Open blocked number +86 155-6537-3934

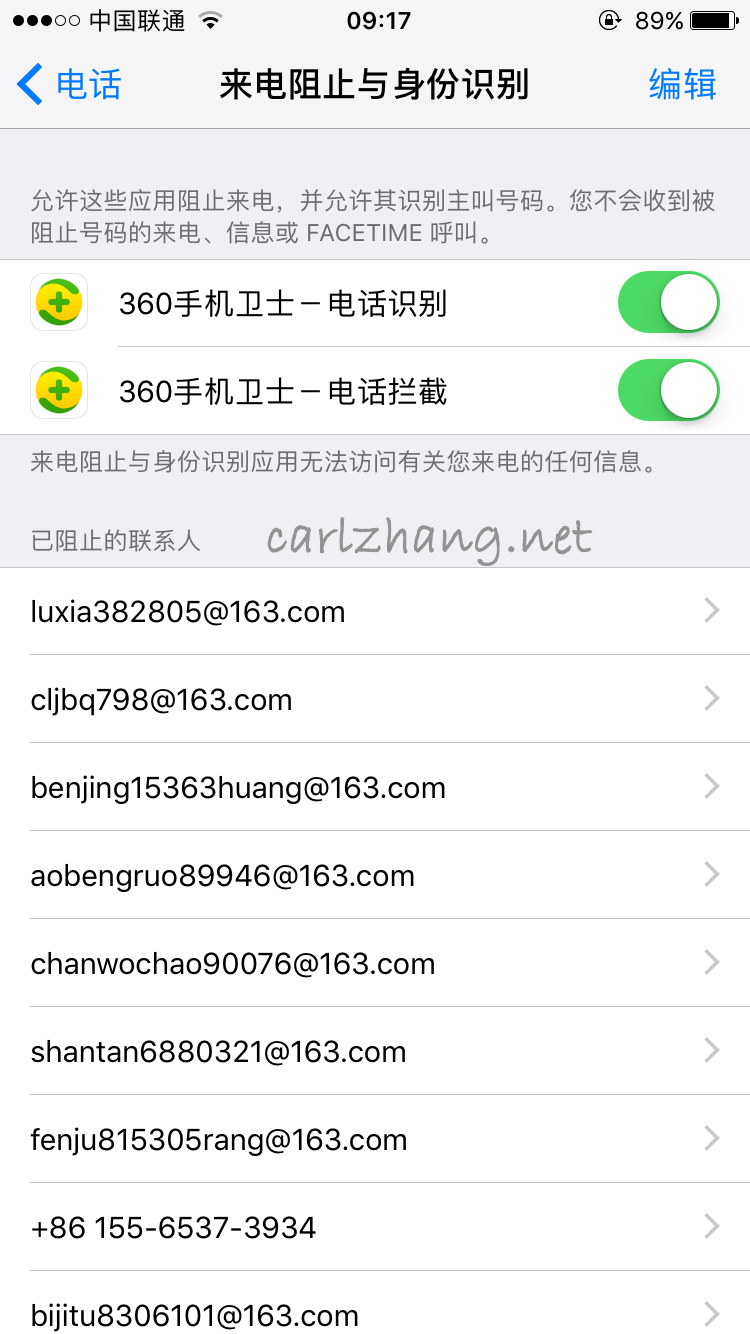click(375, 1227)
